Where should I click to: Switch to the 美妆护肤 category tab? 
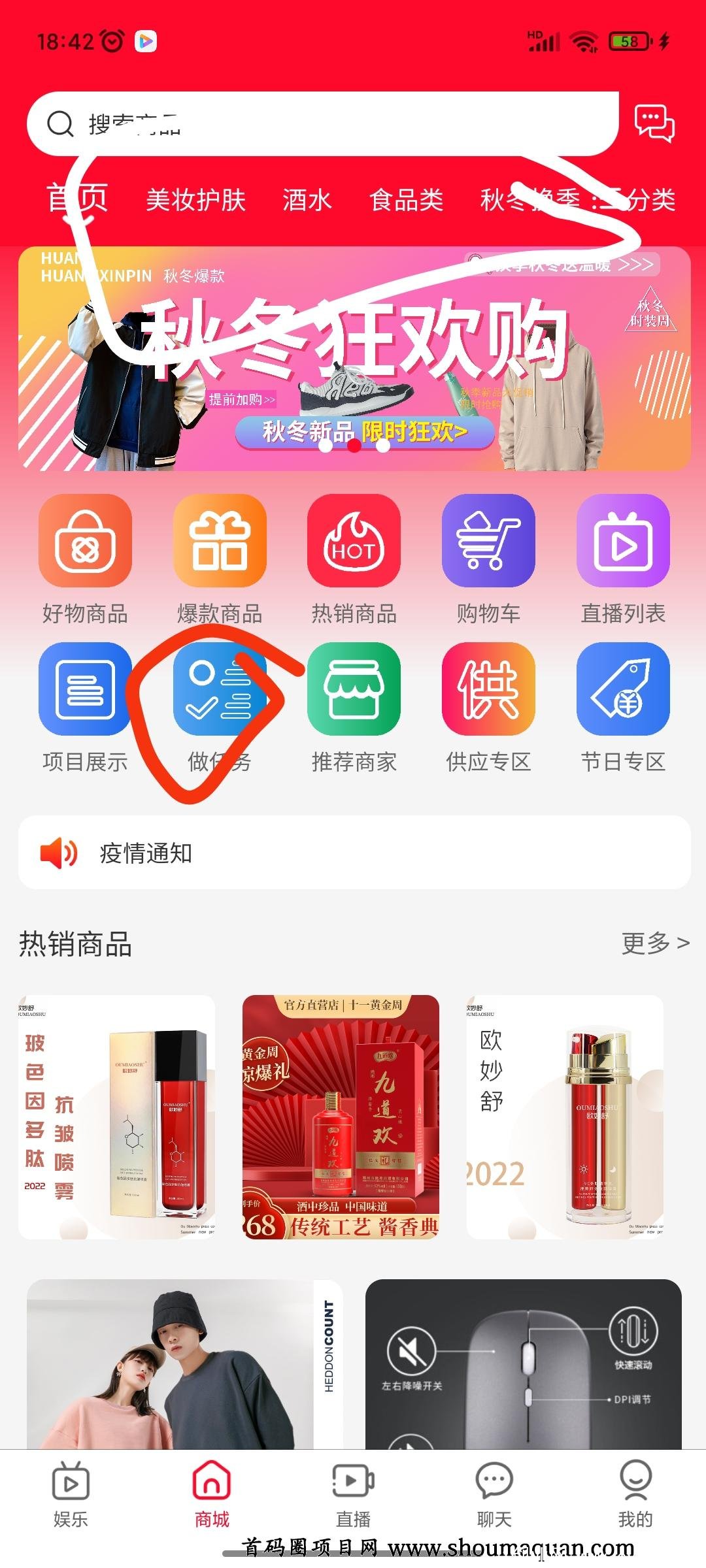pos(195,200)
